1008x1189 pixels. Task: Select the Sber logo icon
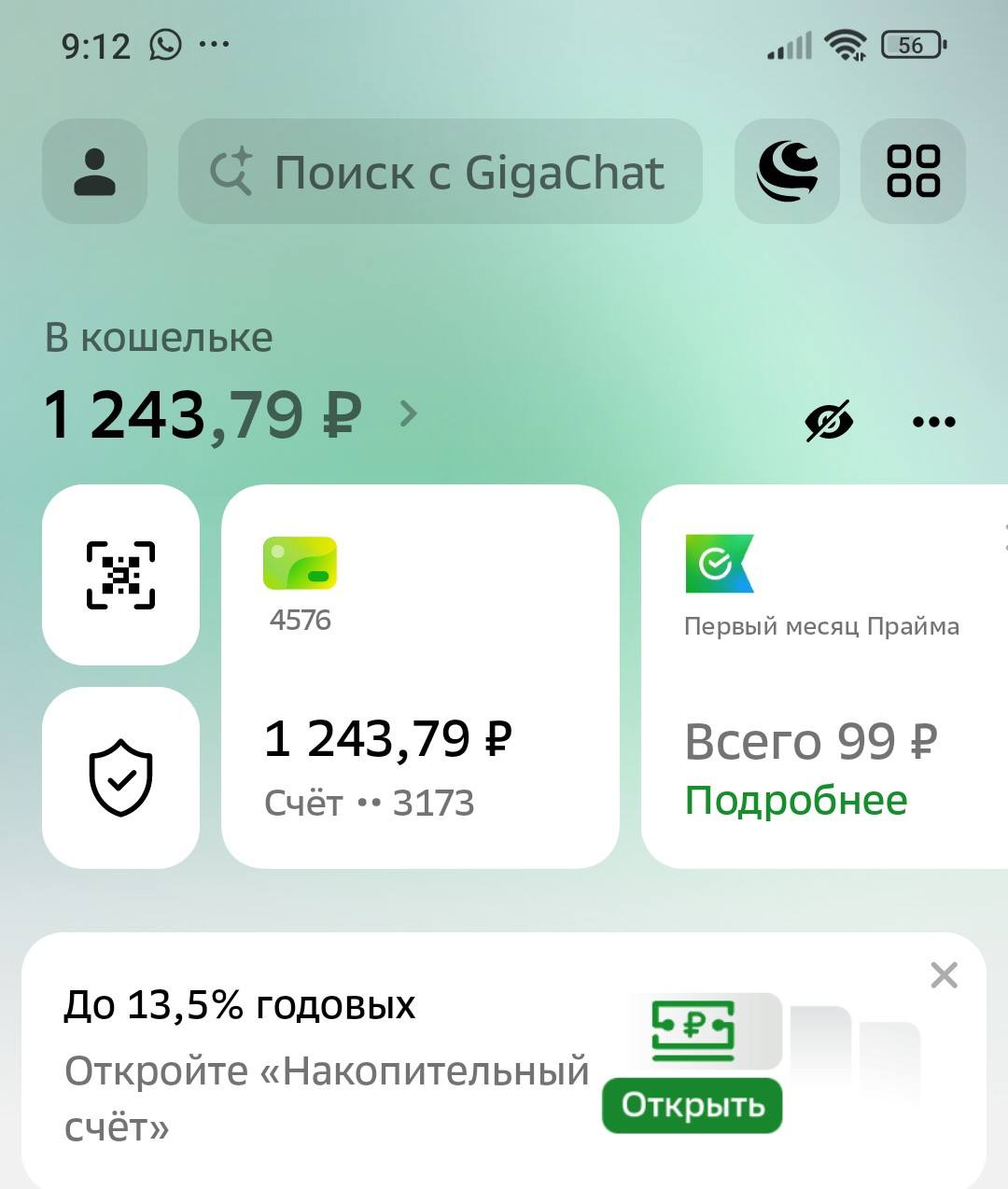[787, 172]
